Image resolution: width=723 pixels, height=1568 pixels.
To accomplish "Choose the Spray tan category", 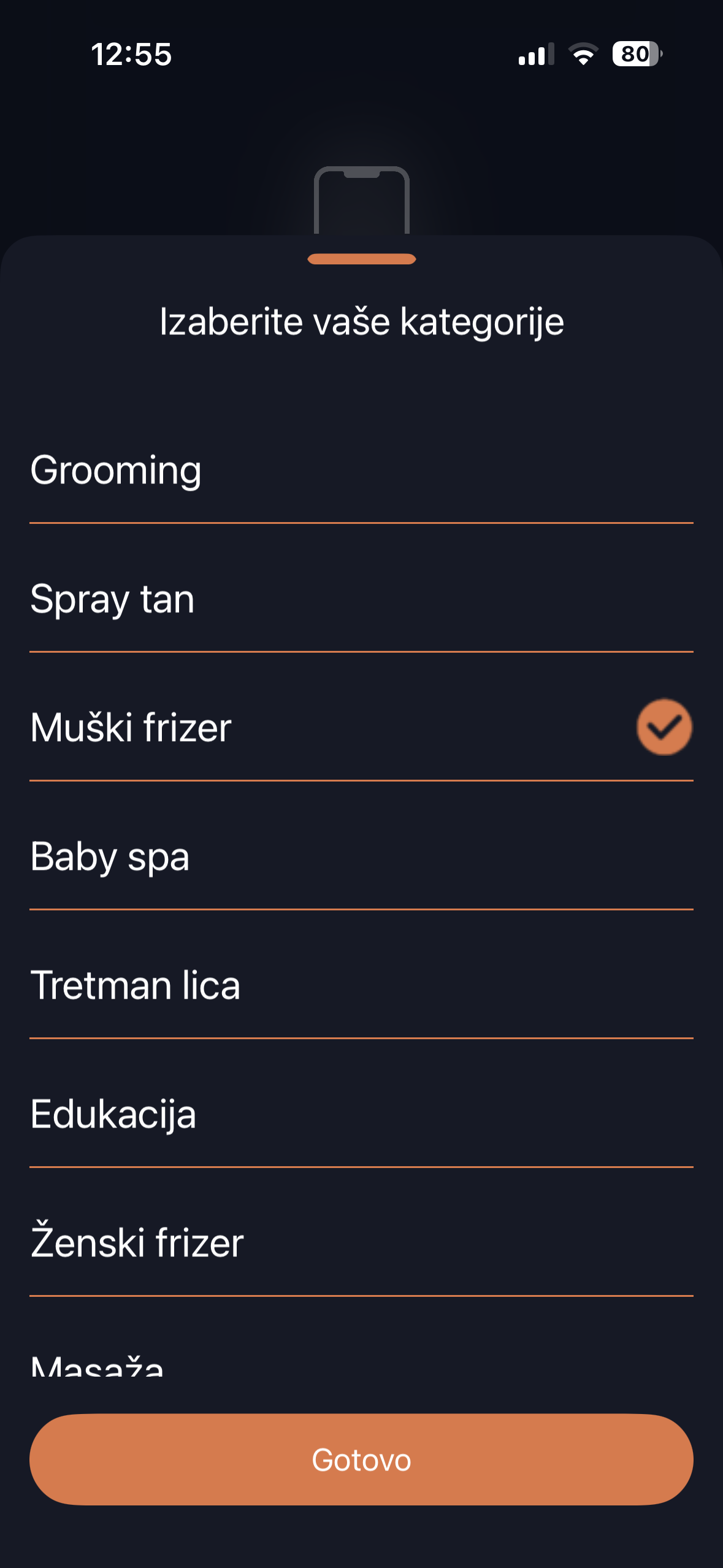I will [x=361, y=599].
